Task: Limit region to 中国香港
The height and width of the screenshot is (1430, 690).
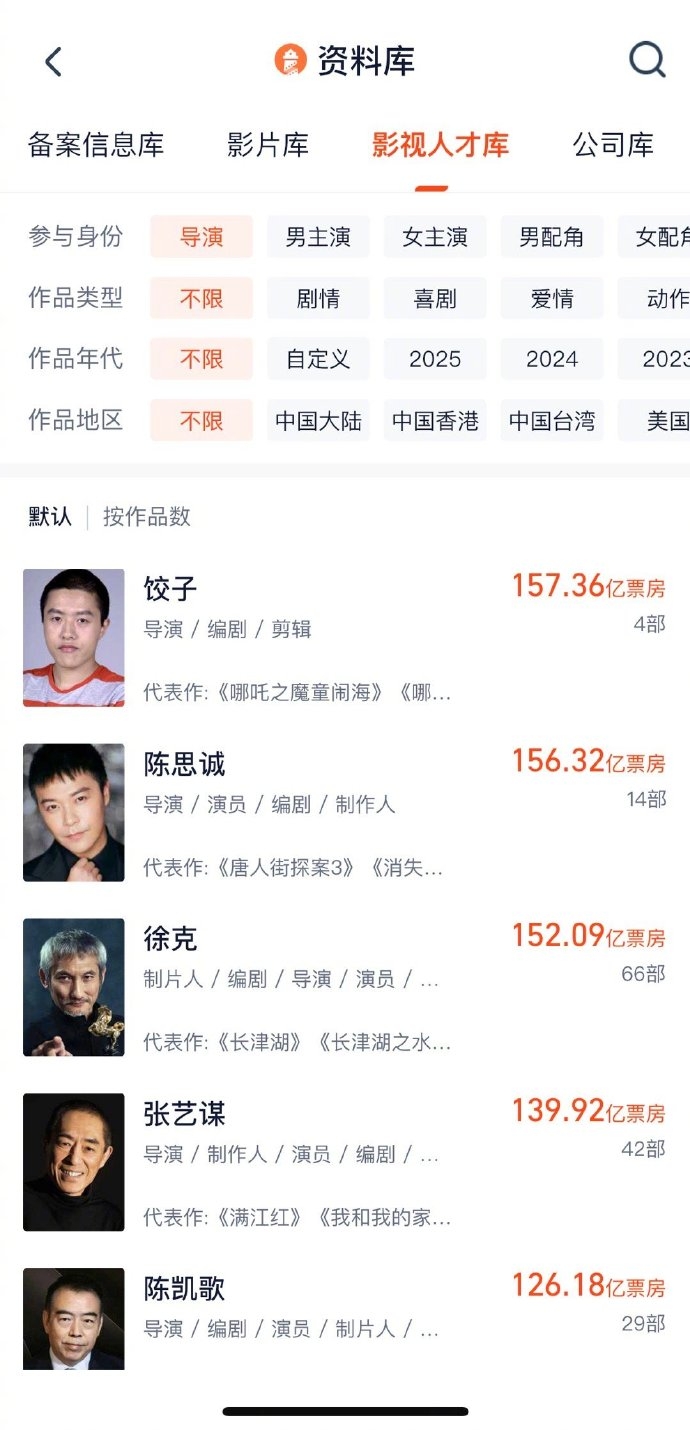Action: tap(435, 421)
